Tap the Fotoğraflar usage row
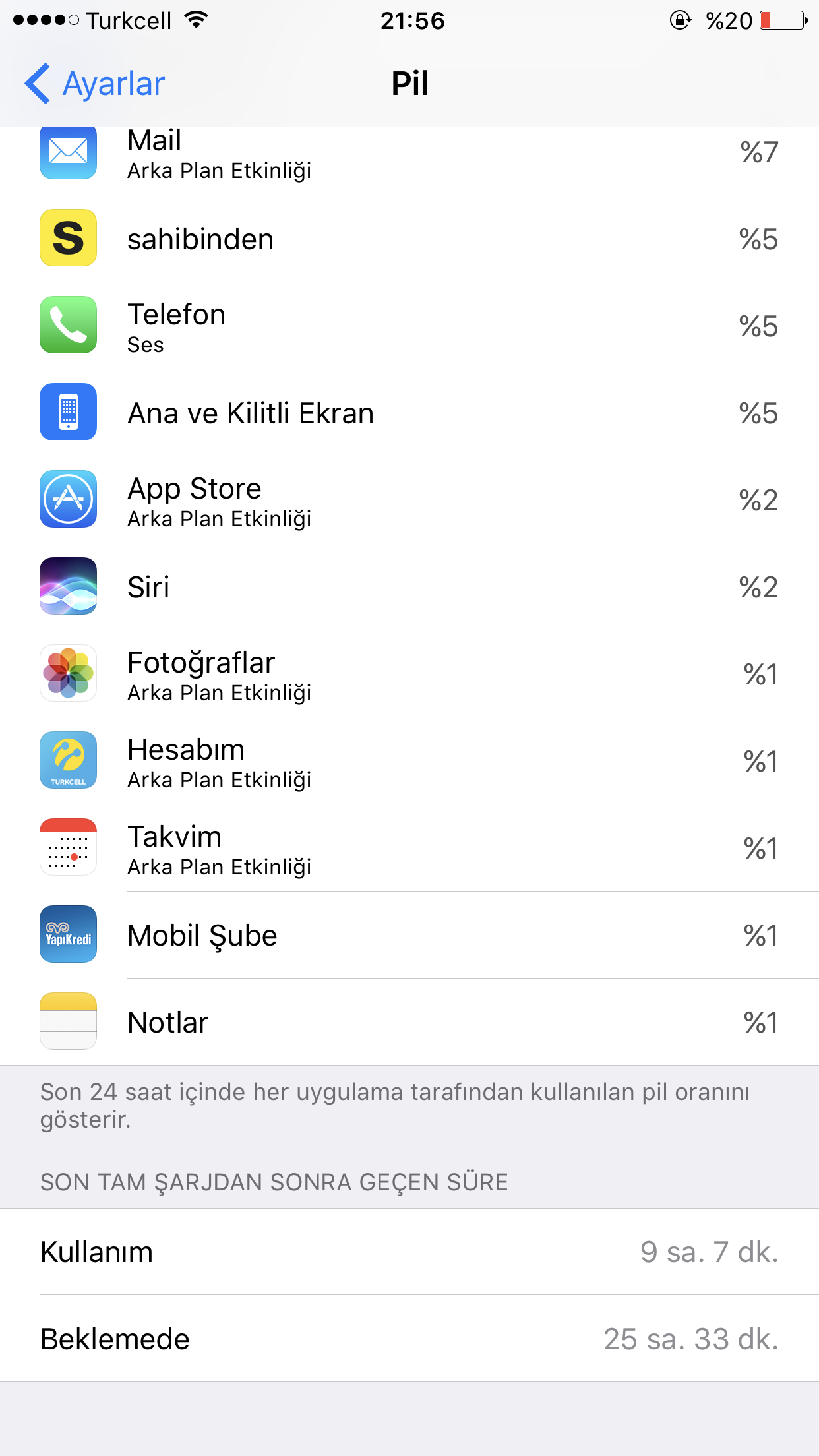The image size is (819, 1456). click(409, 674)
